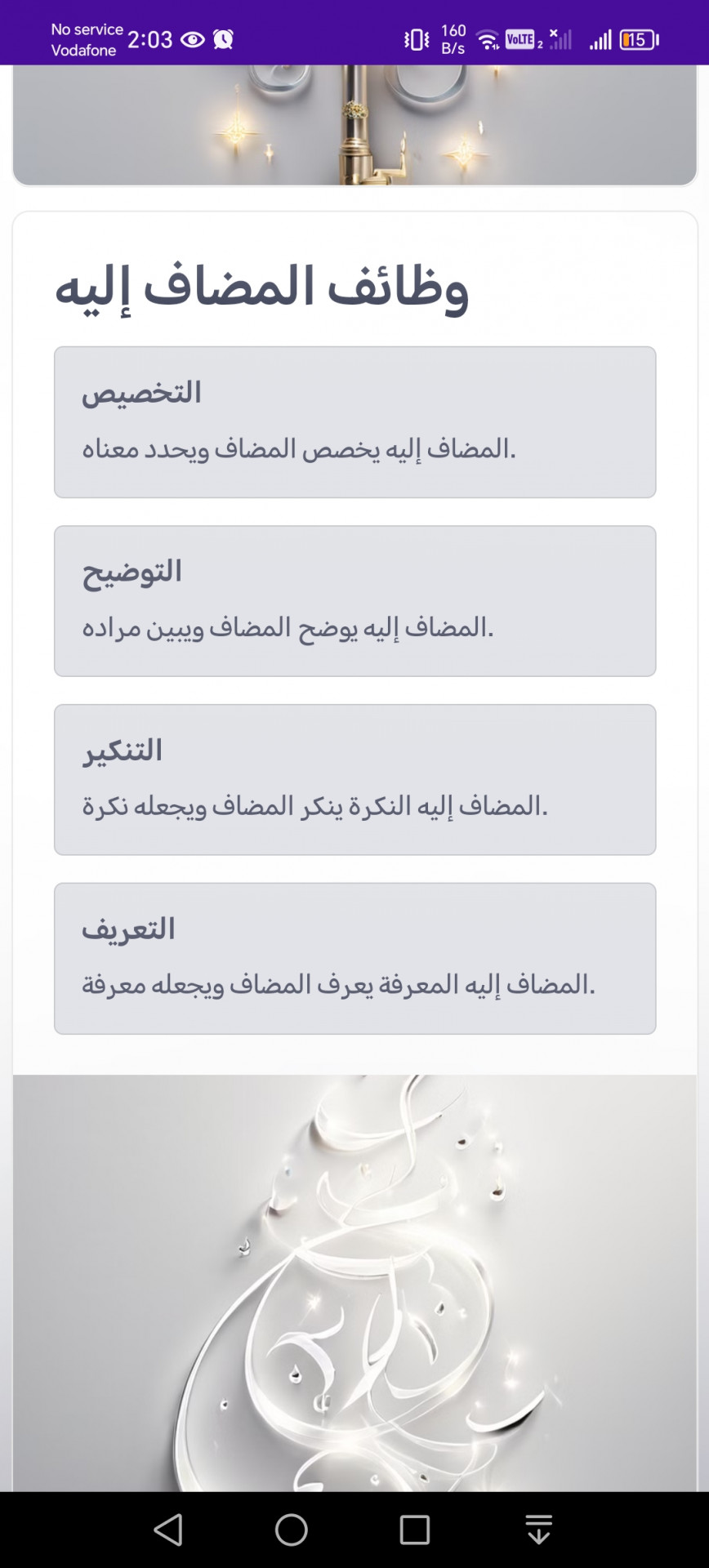Image resolution: width=709 pixels, height=1568 pixels.
Task: Go back with the system back button
Action: click(168, 1530)
